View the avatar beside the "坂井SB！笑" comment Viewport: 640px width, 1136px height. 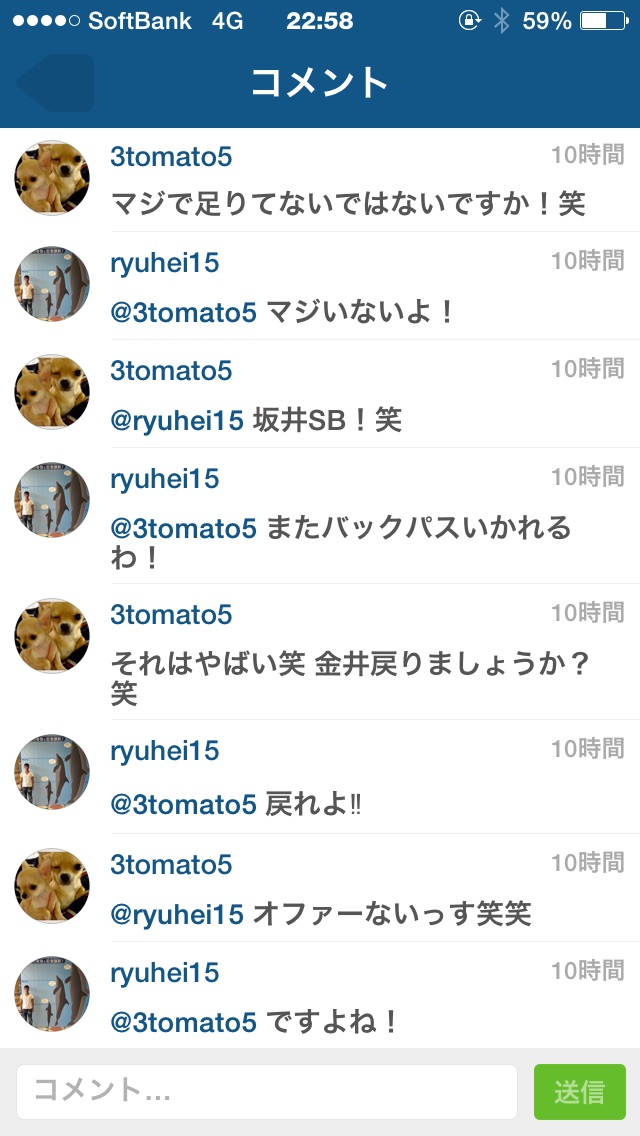pos(52,392)
